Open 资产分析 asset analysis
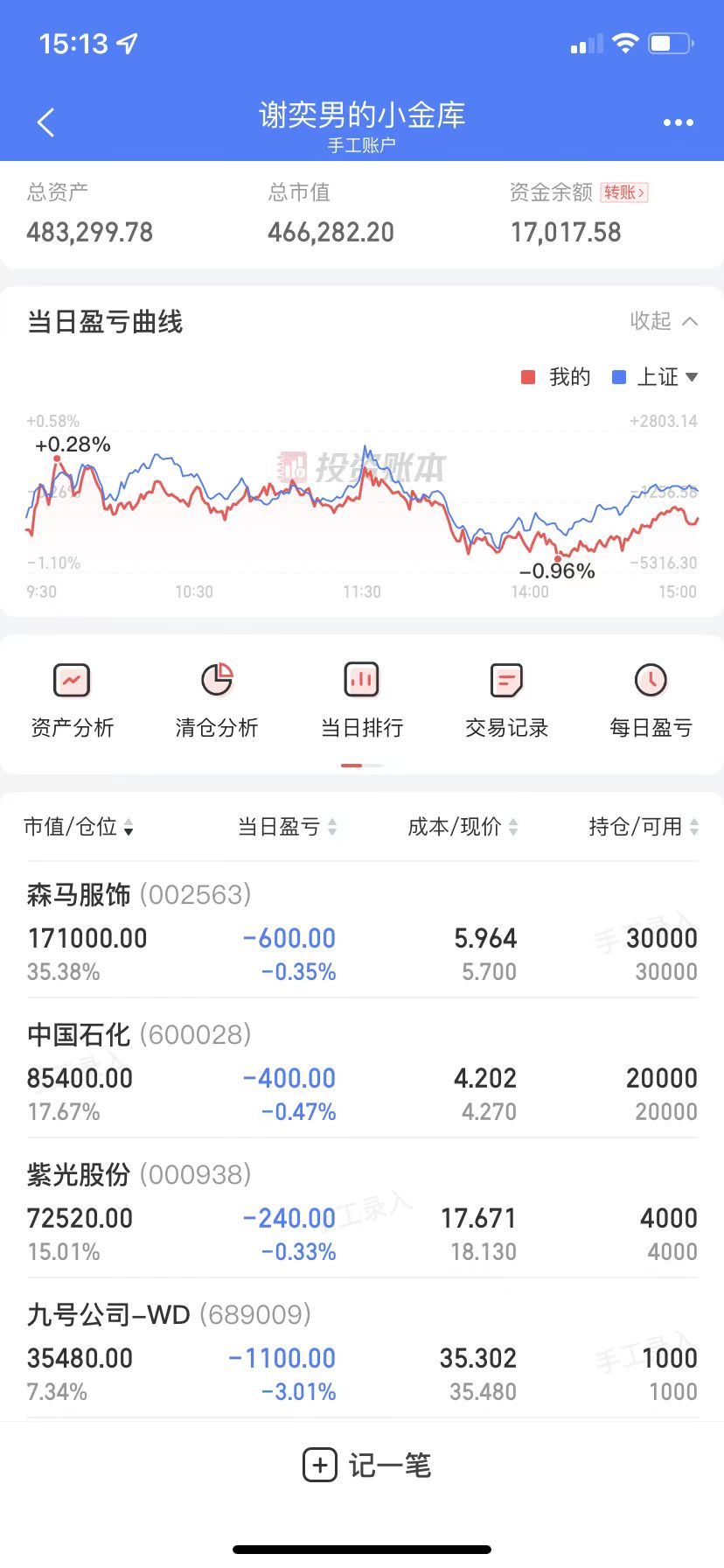 pos(72,700)
